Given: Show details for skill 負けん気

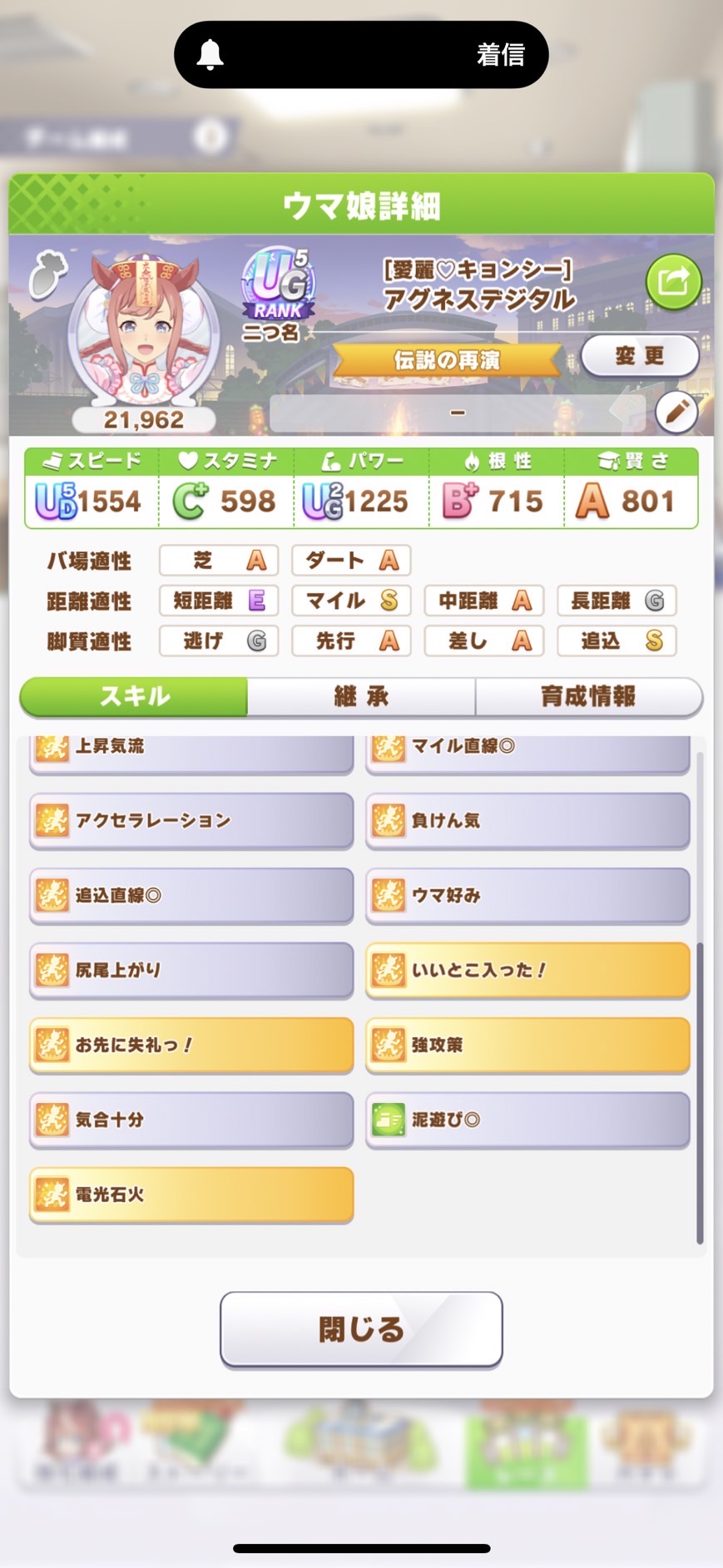Looking at the screenshot, I should point(527,821).
